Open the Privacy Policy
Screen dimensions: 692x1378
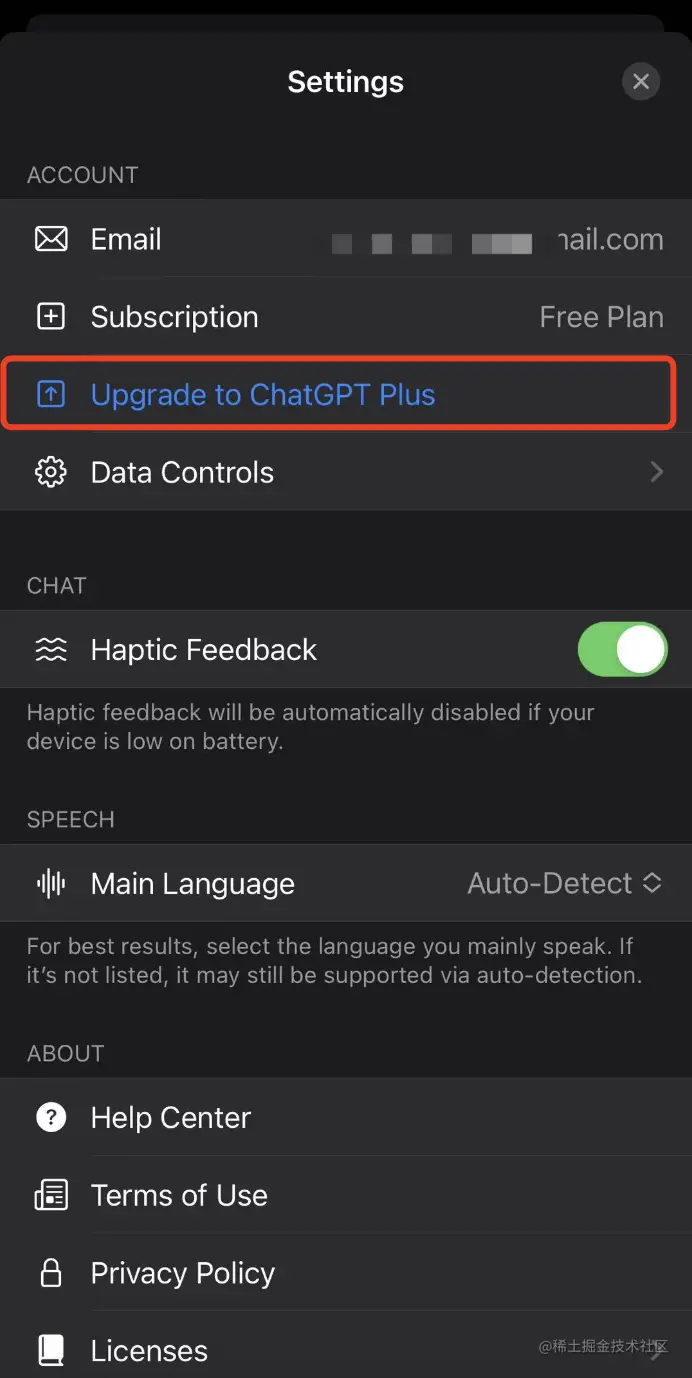click(x=182, y=1273)
